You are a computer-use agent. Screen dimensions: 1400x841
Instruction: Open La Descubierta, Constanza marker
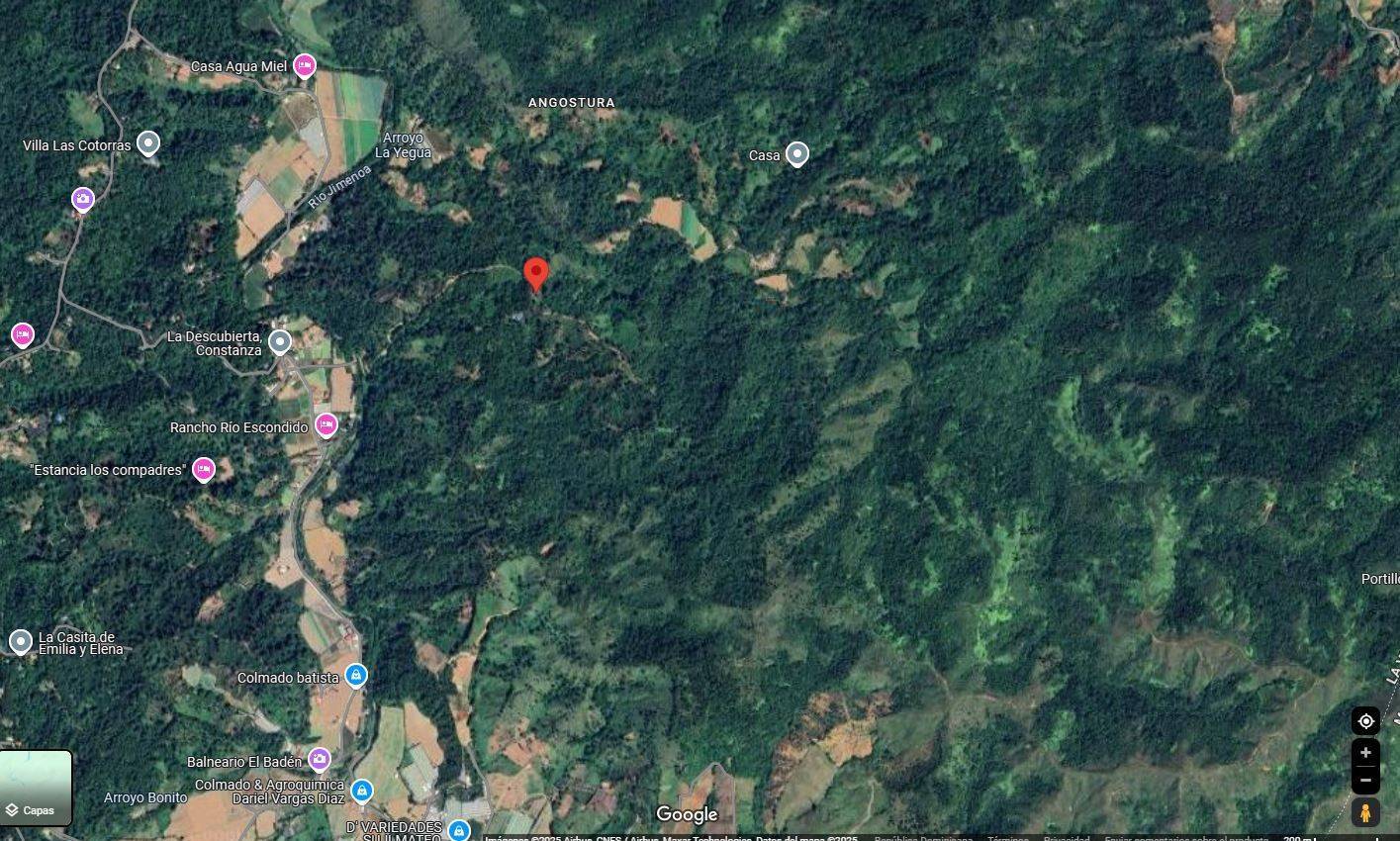coord(280,342)
